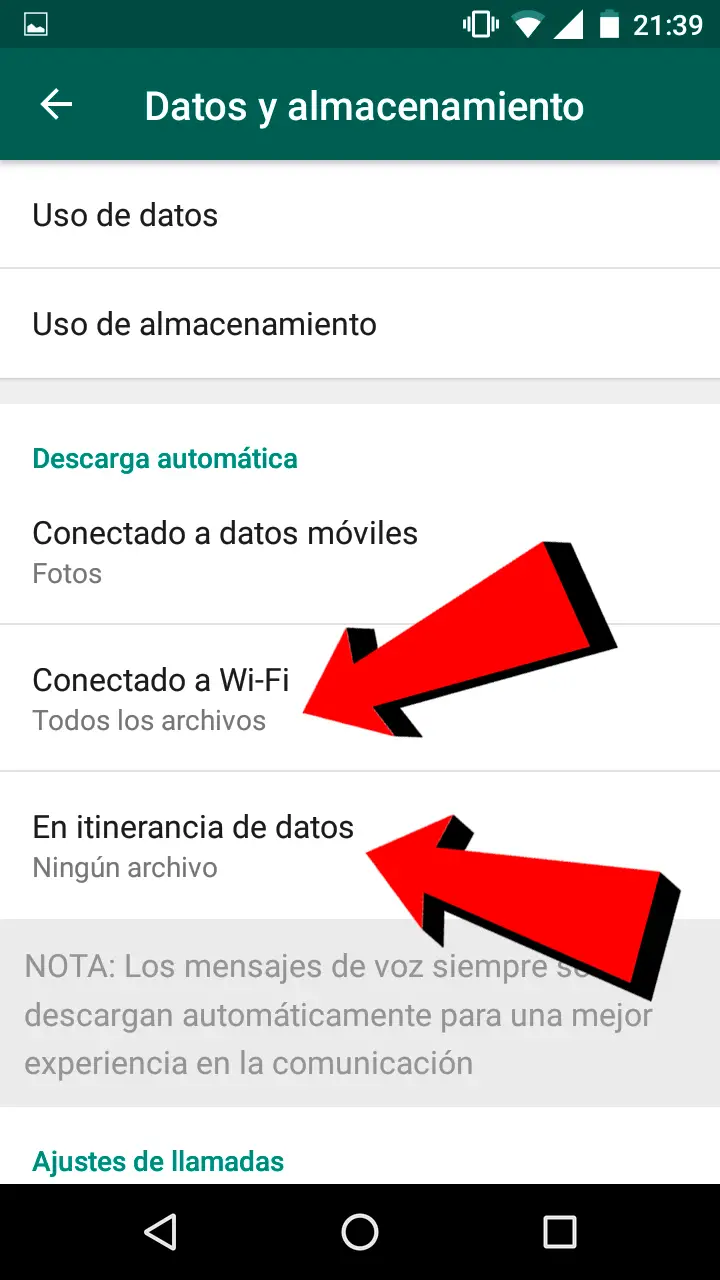Open Conectado a Wi-Fi setting
Image resolution: width=720 pixels, height=1280 pixels.
coord(160,698)
